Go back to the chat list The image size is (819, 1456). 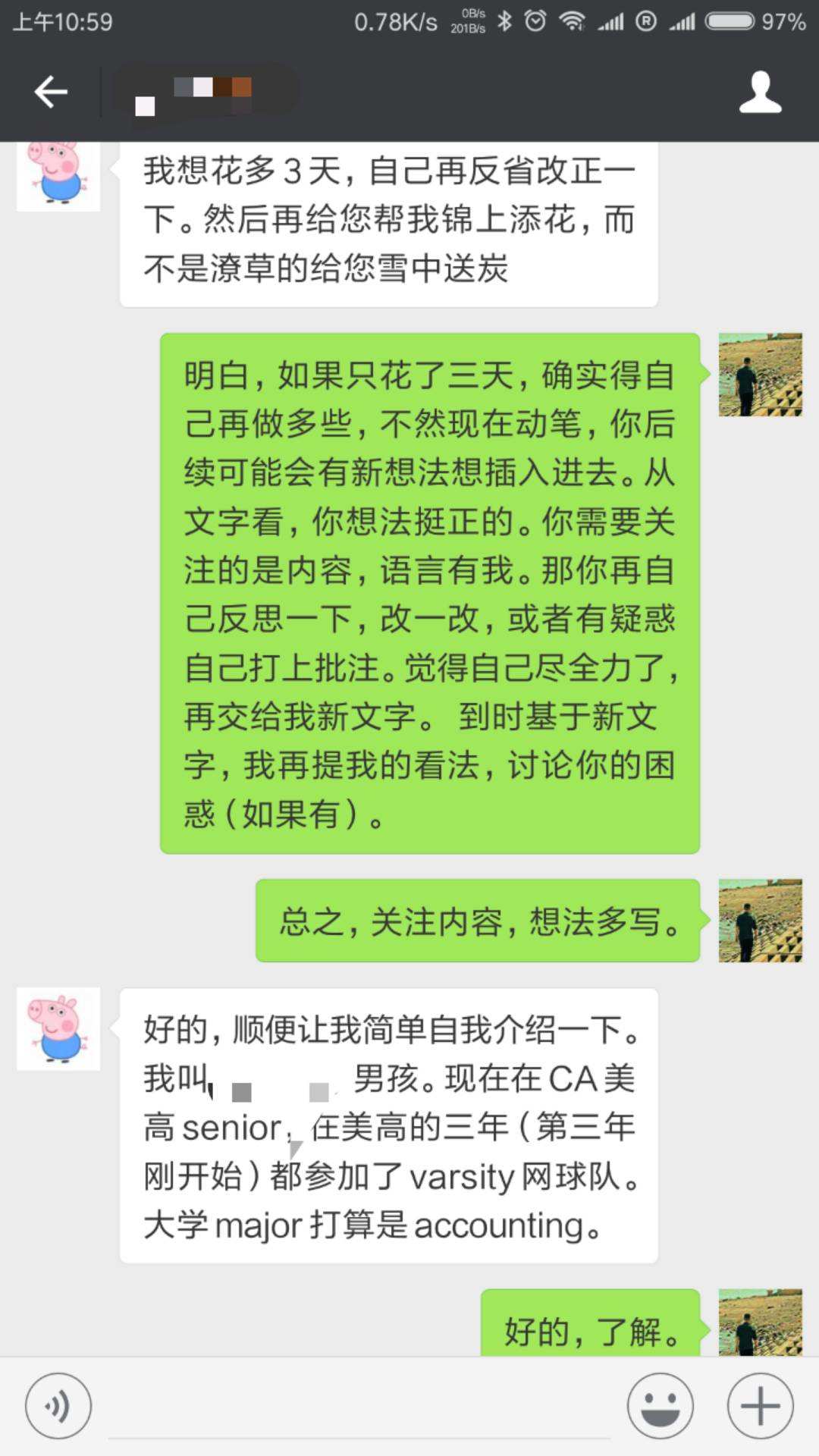pyautogui.click(x=51, y=93)
